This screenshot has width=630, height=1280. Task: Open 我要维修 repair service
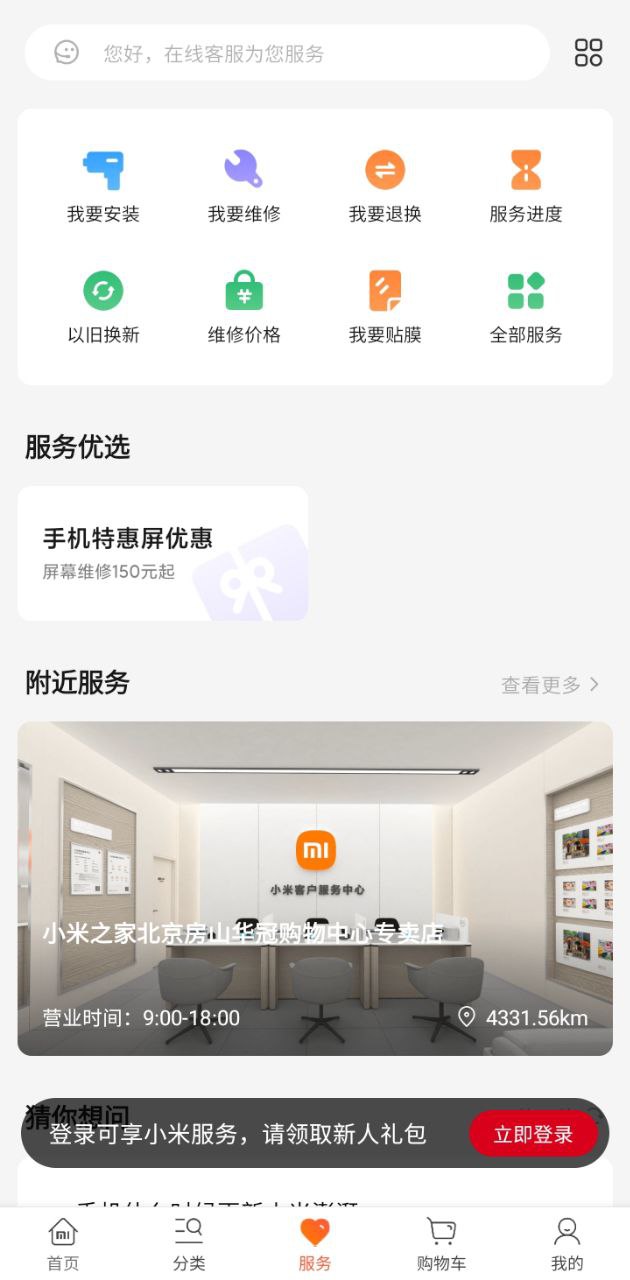[244, 186]
